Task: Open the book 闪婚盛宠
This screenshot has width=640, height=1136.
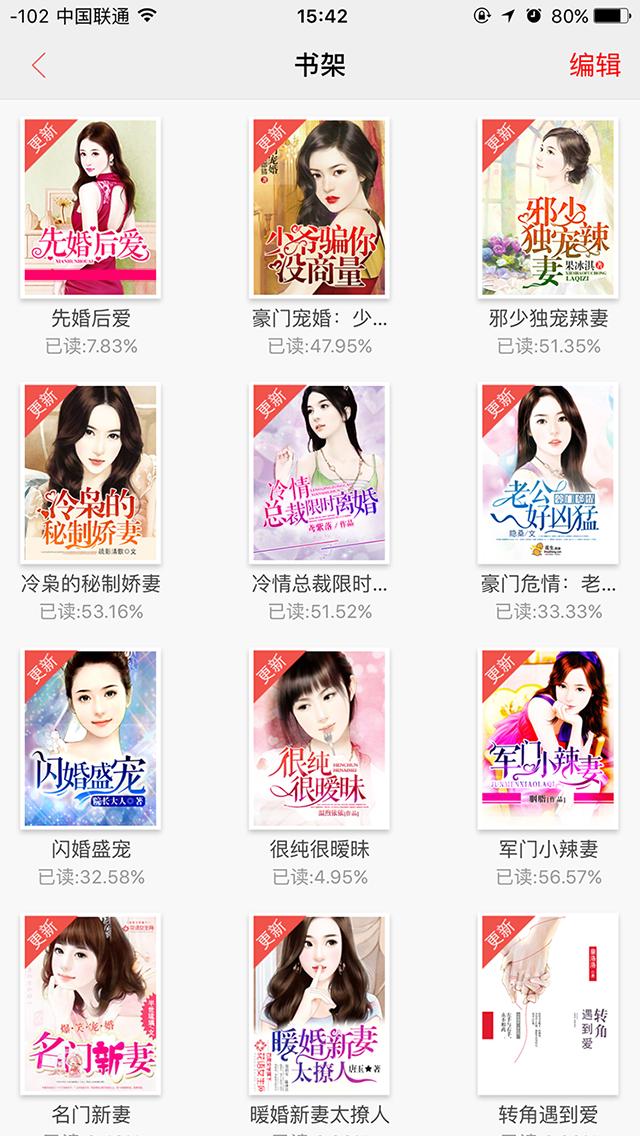Action: tap(91, 738)
